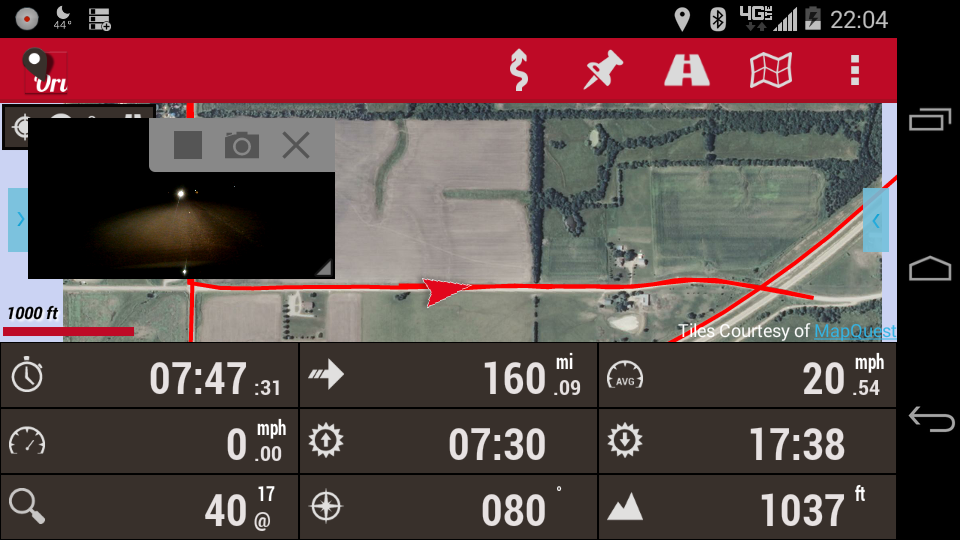Go back with system back button
The height and width of the screenshot is (540, 960).
tap(930, 419)
